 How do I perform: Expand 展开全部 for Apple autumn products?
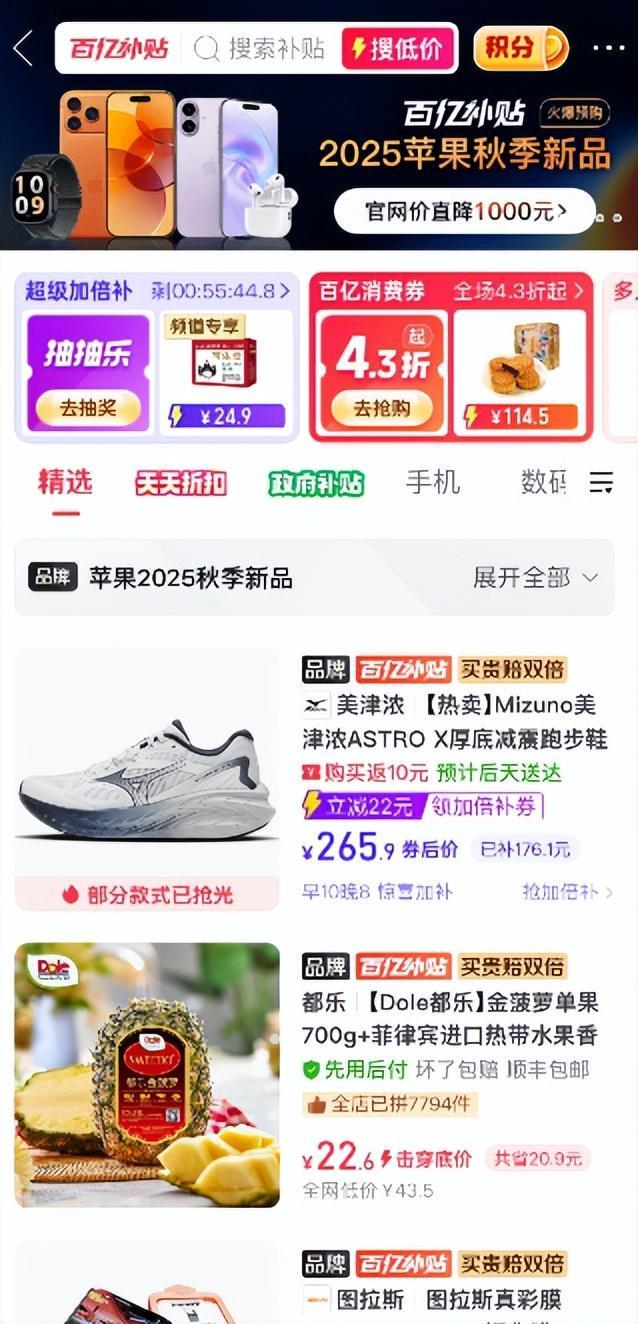pyautogui.click(x=535, y=578)
